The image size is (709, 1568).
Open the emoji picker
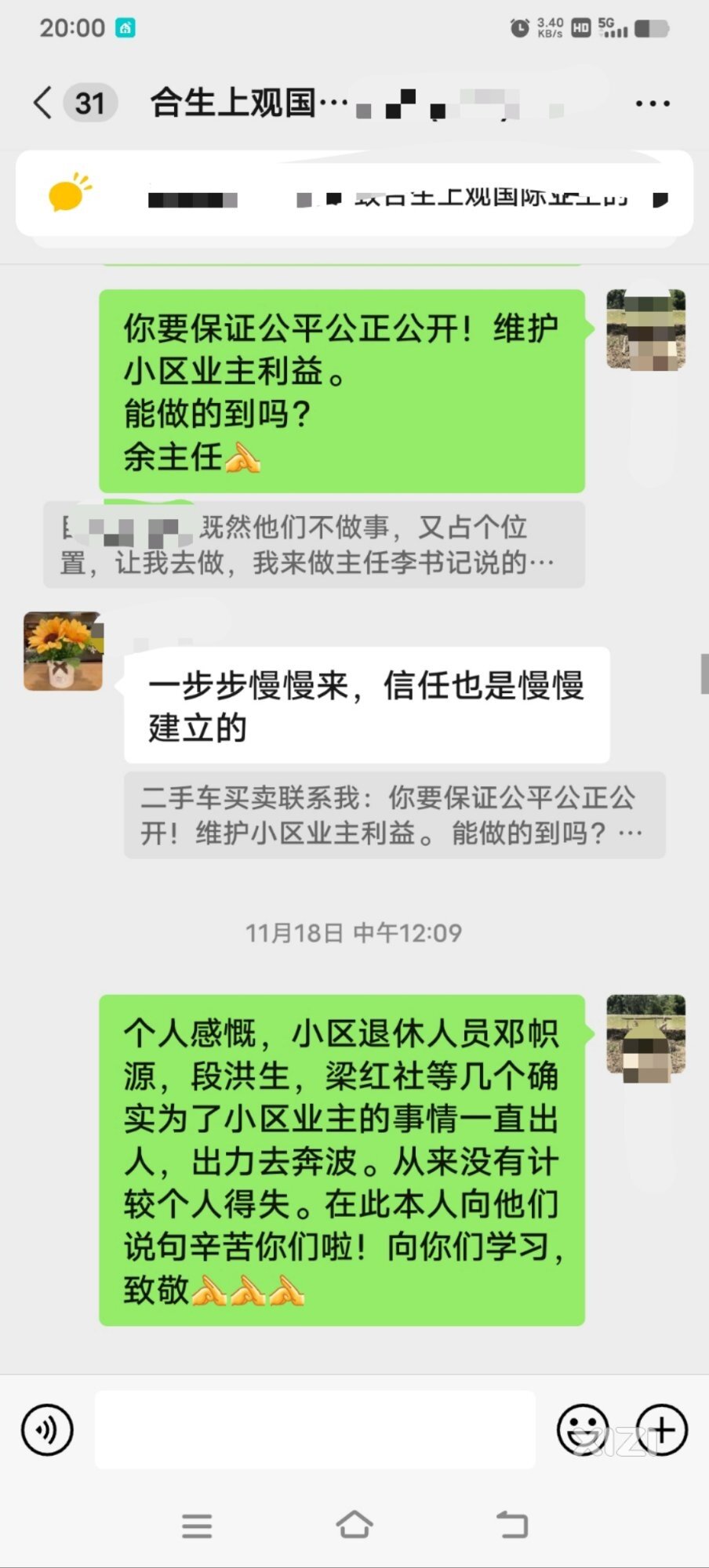(583, 1429)
